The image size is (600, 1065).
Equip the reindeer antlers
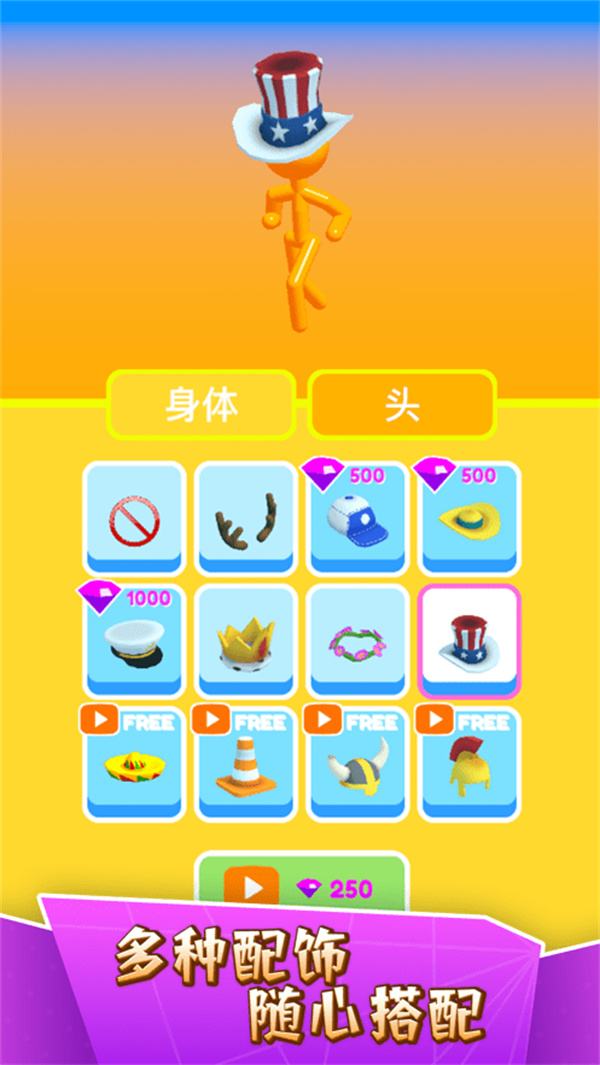[x=246, y=519]
